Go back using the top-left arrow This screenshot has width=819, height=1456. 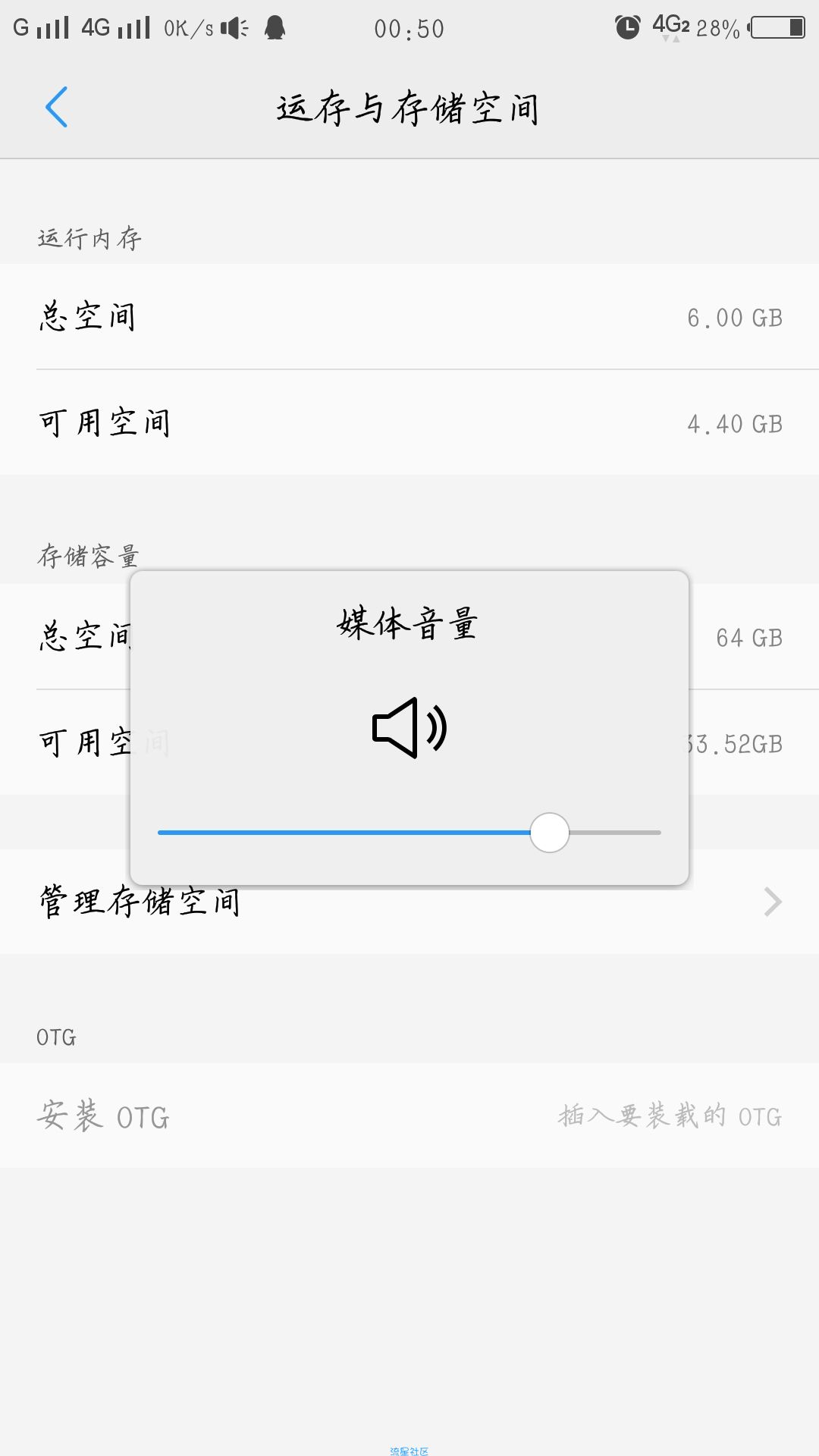[x=57, y=107]
